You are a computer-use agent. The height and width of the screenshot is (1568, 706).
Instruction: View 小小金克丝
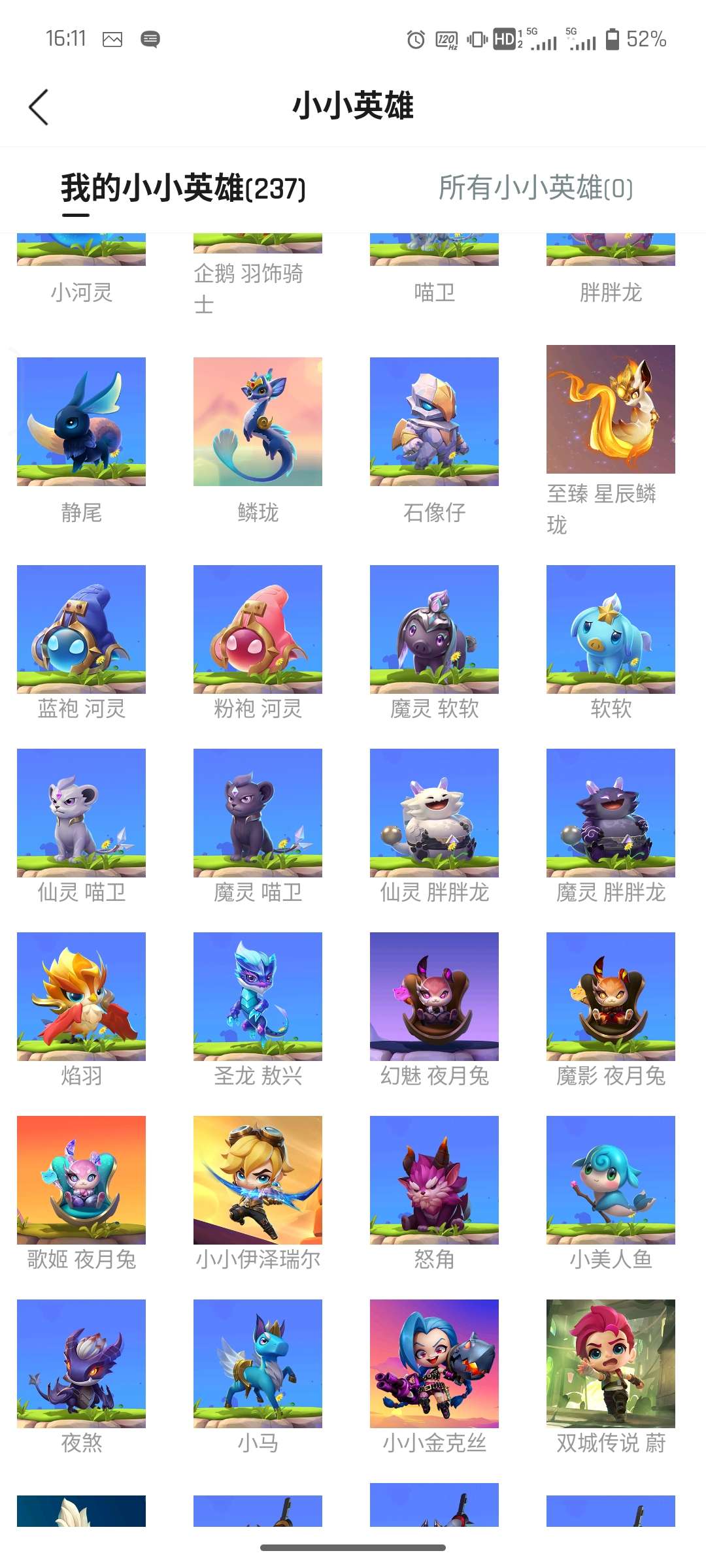point(434,1364)
